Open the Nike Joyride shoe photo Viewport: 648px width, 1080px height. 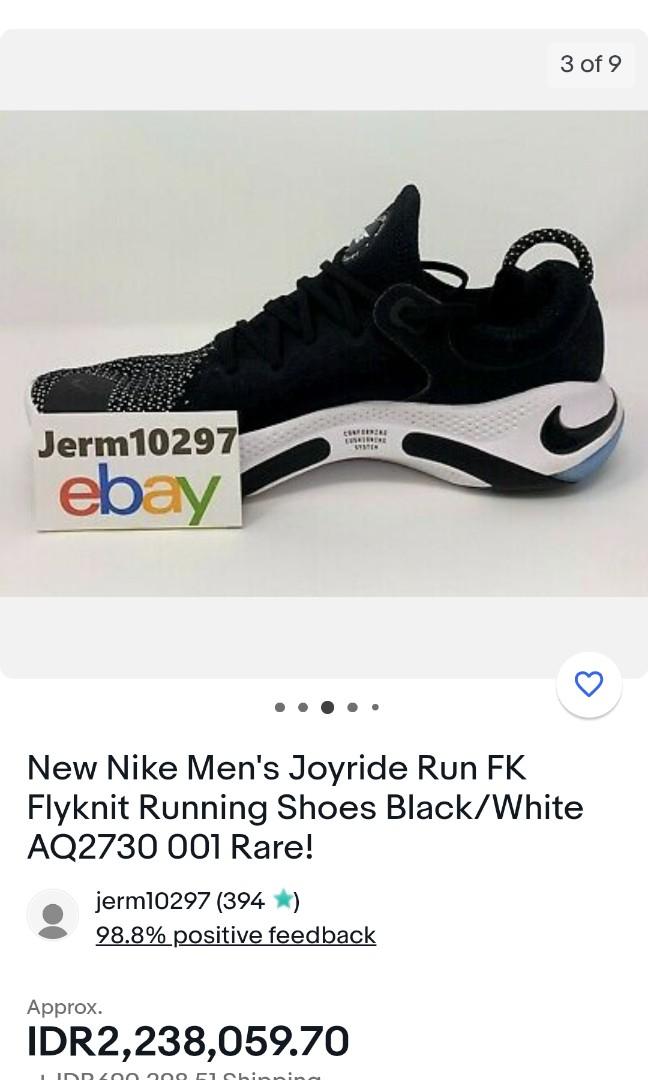click(324, 353)
